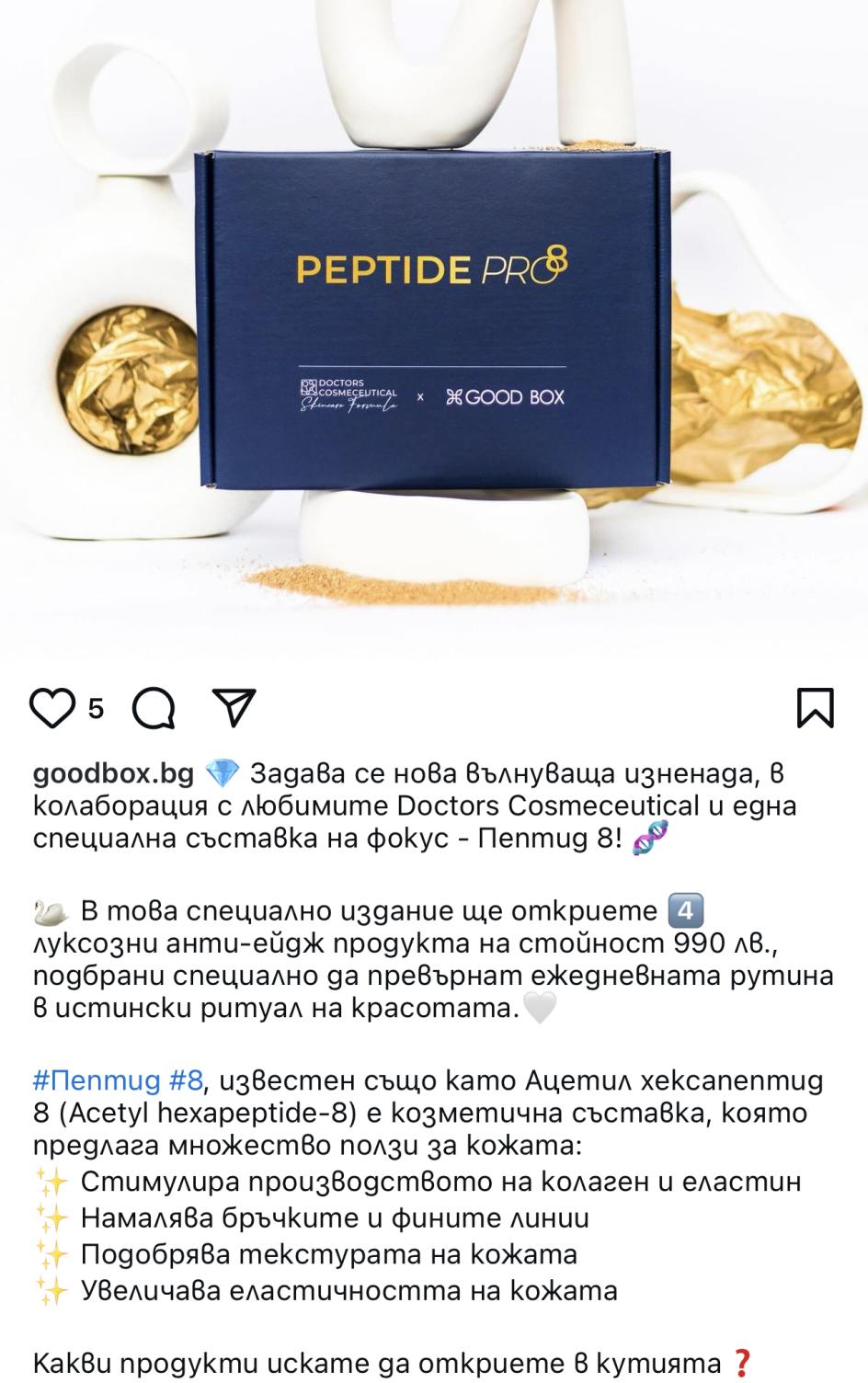Like the goodbox.bg post
This screenshot has width=868, height=1383.
(x=52, y=708)
